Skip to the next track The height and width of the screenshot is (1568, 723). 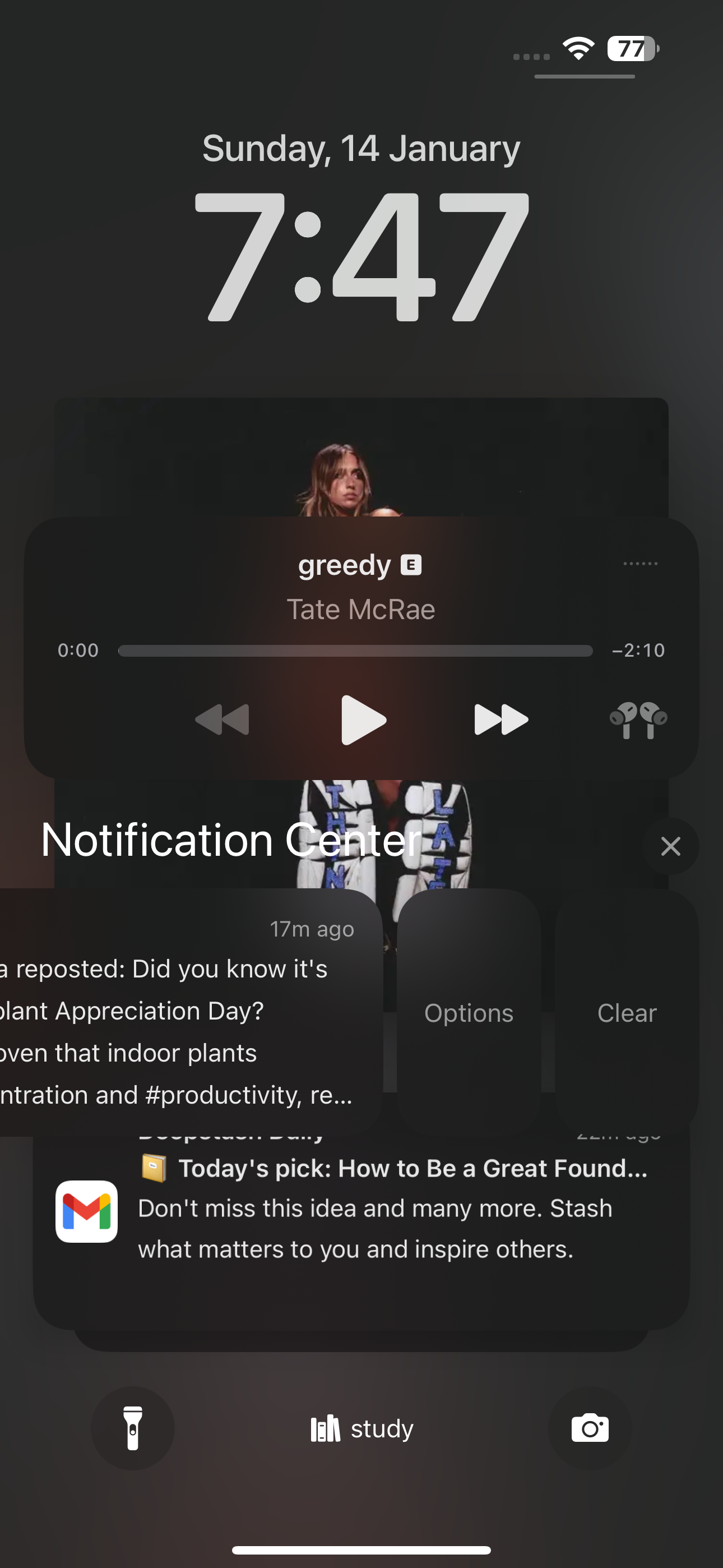pos(500,720)
